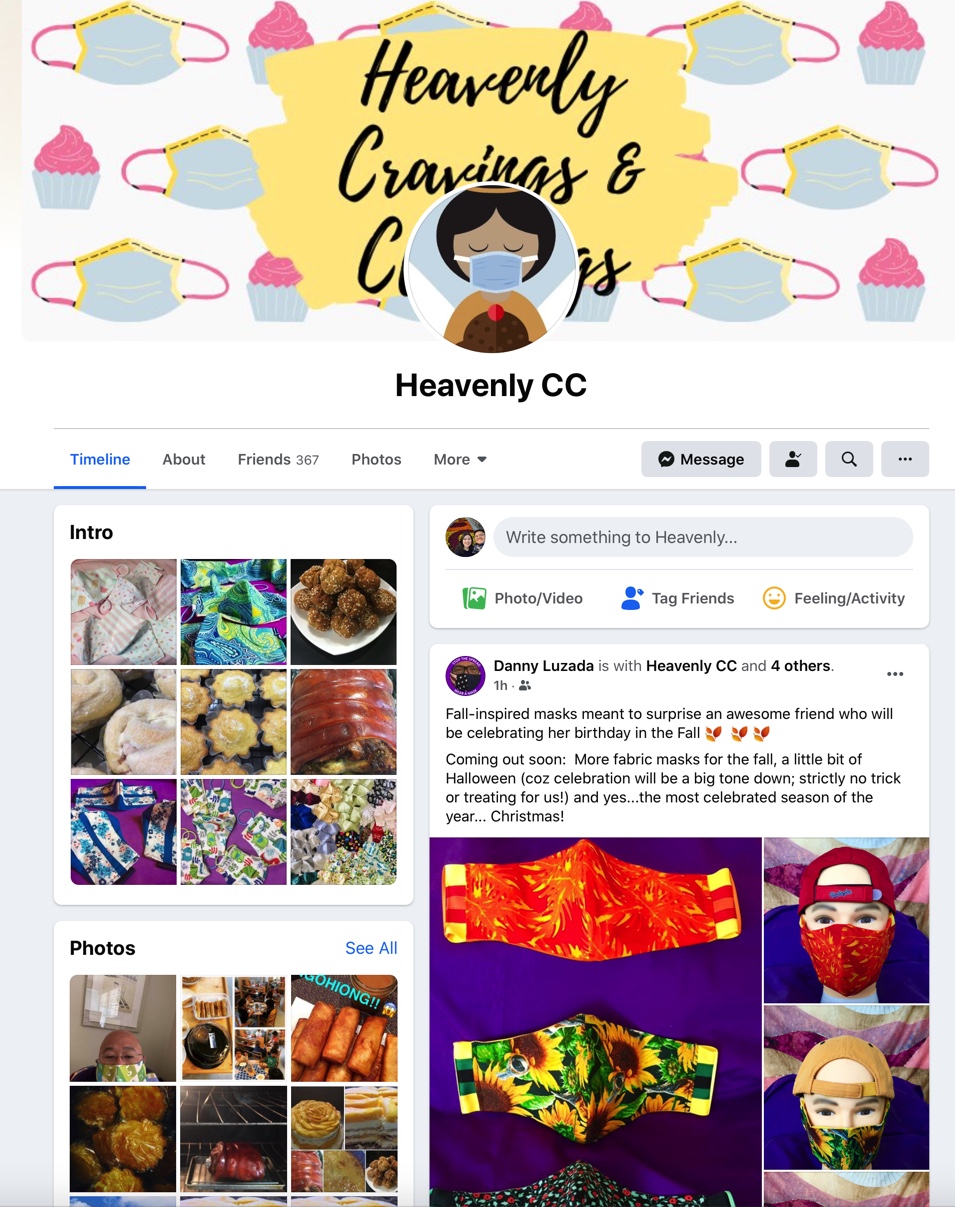The image size is (955, 1207).
Task: Open the About tab
Action: (184, 459)
